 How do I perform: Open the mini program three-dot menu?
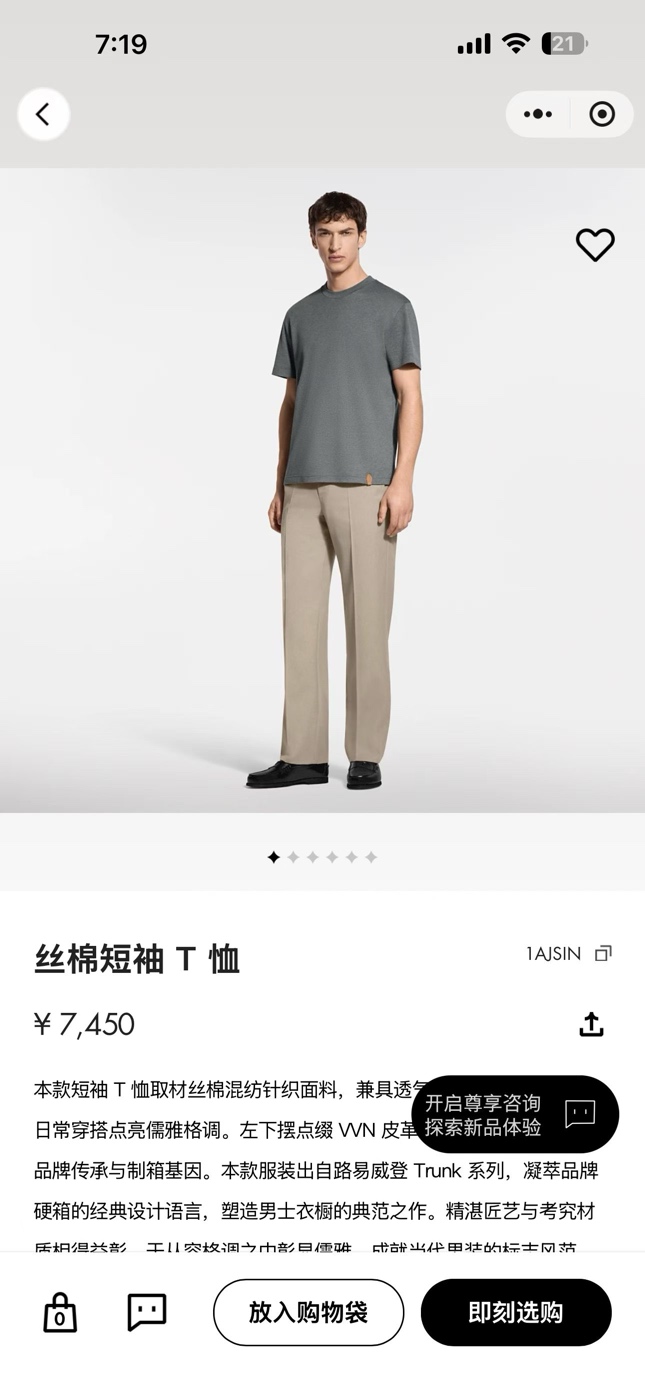coord(538,114)
